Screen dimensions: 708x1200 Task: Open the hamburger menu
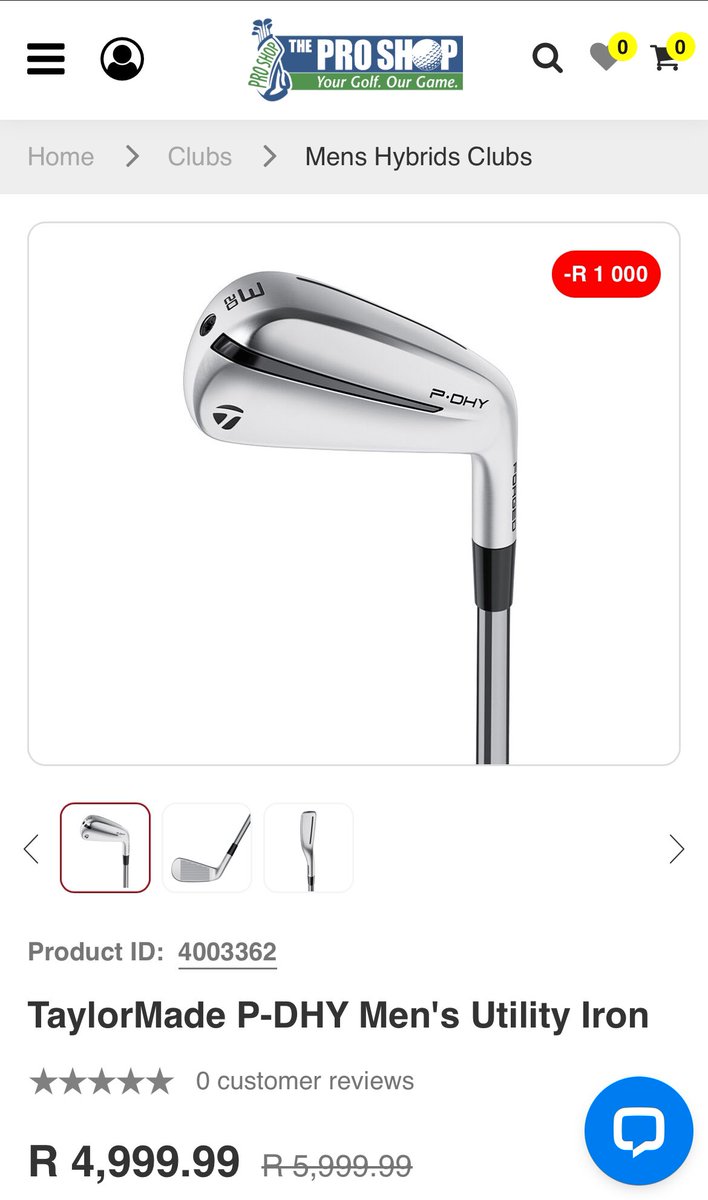(x=46, y=58)
